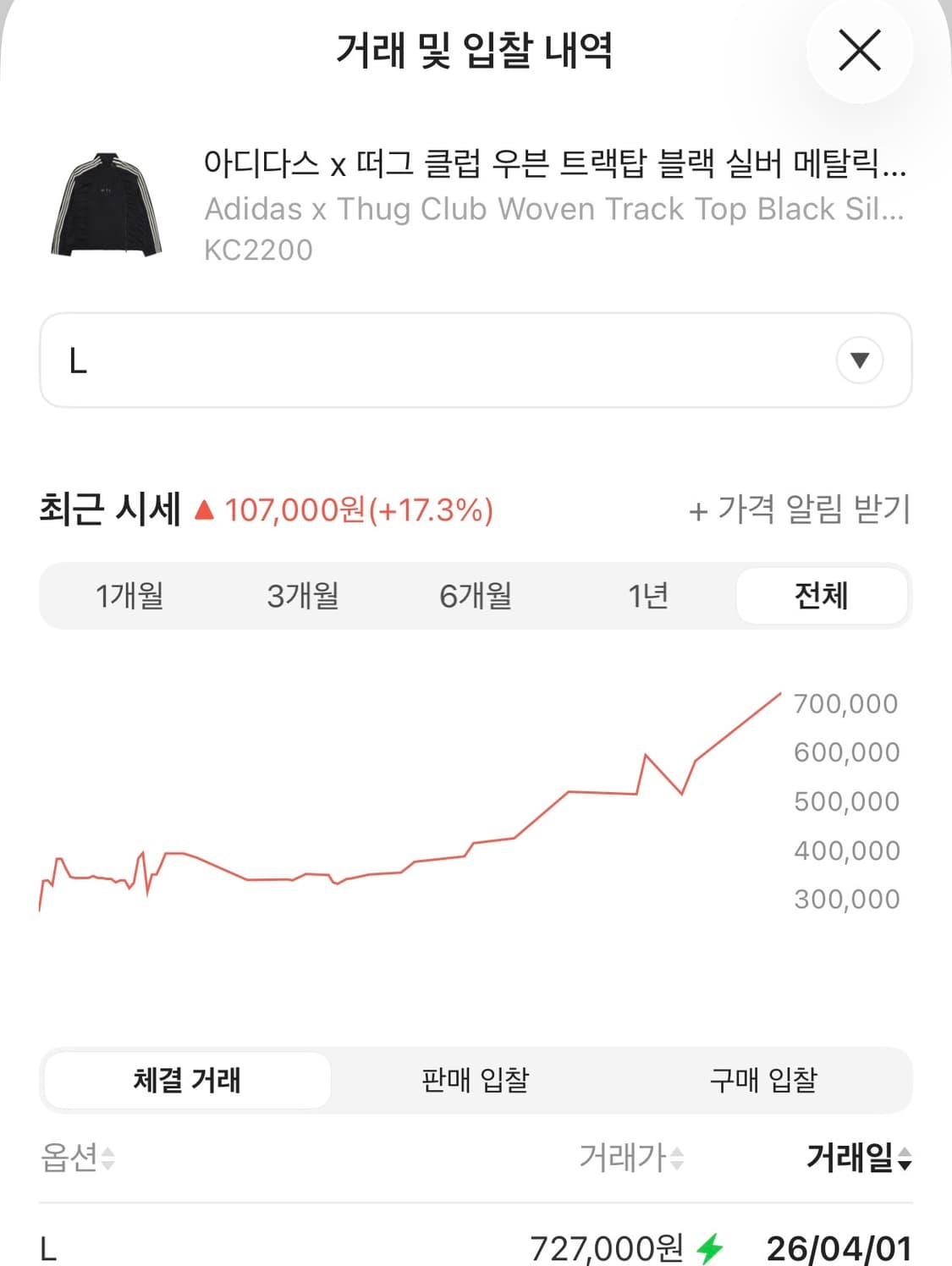Open the size selection dropdown showing L
Screen dimensions: 952x1266
pyautogui.click(x=476, y=361)
